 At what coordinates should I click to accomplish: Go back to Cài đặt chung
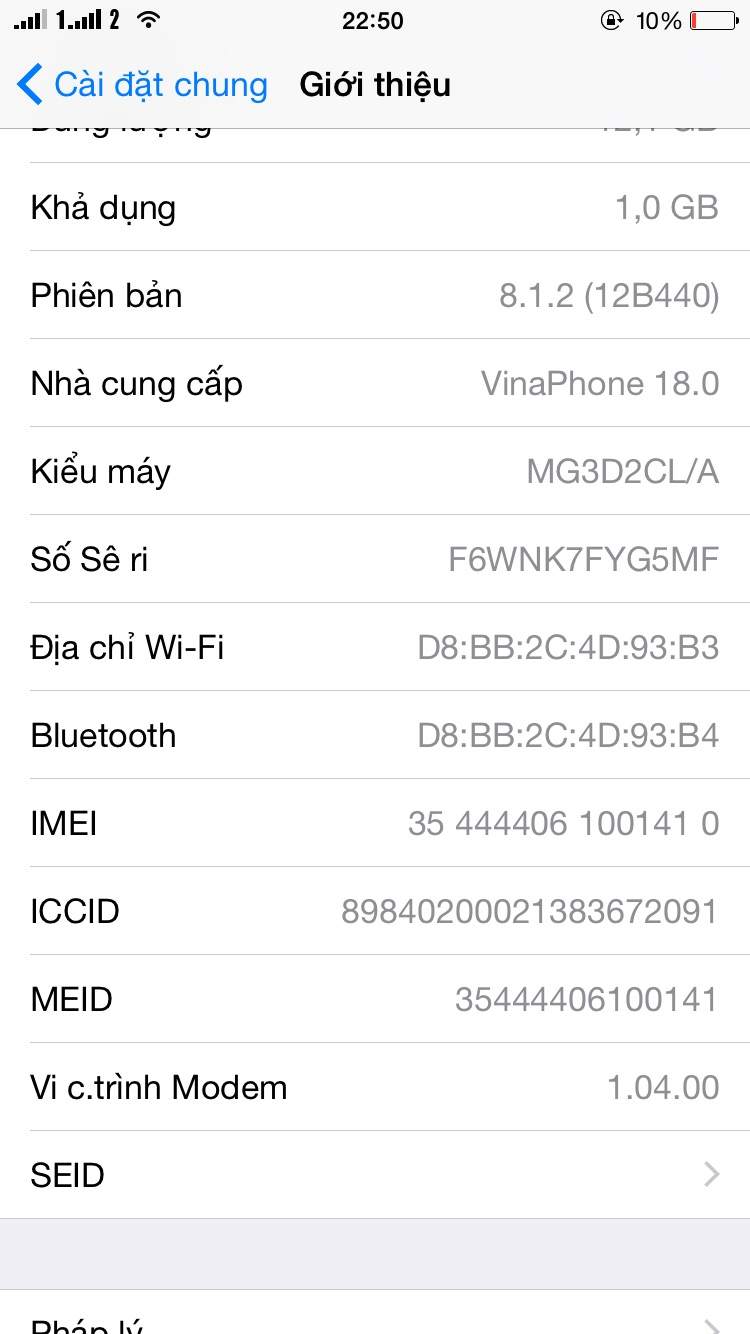point(142,85)
